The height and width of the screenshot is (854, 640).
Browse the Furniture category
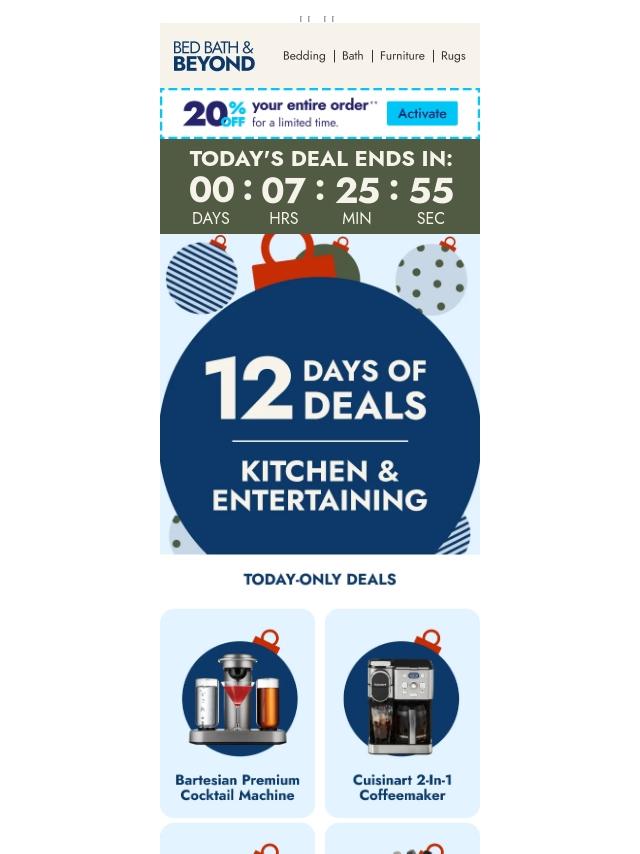402,56
